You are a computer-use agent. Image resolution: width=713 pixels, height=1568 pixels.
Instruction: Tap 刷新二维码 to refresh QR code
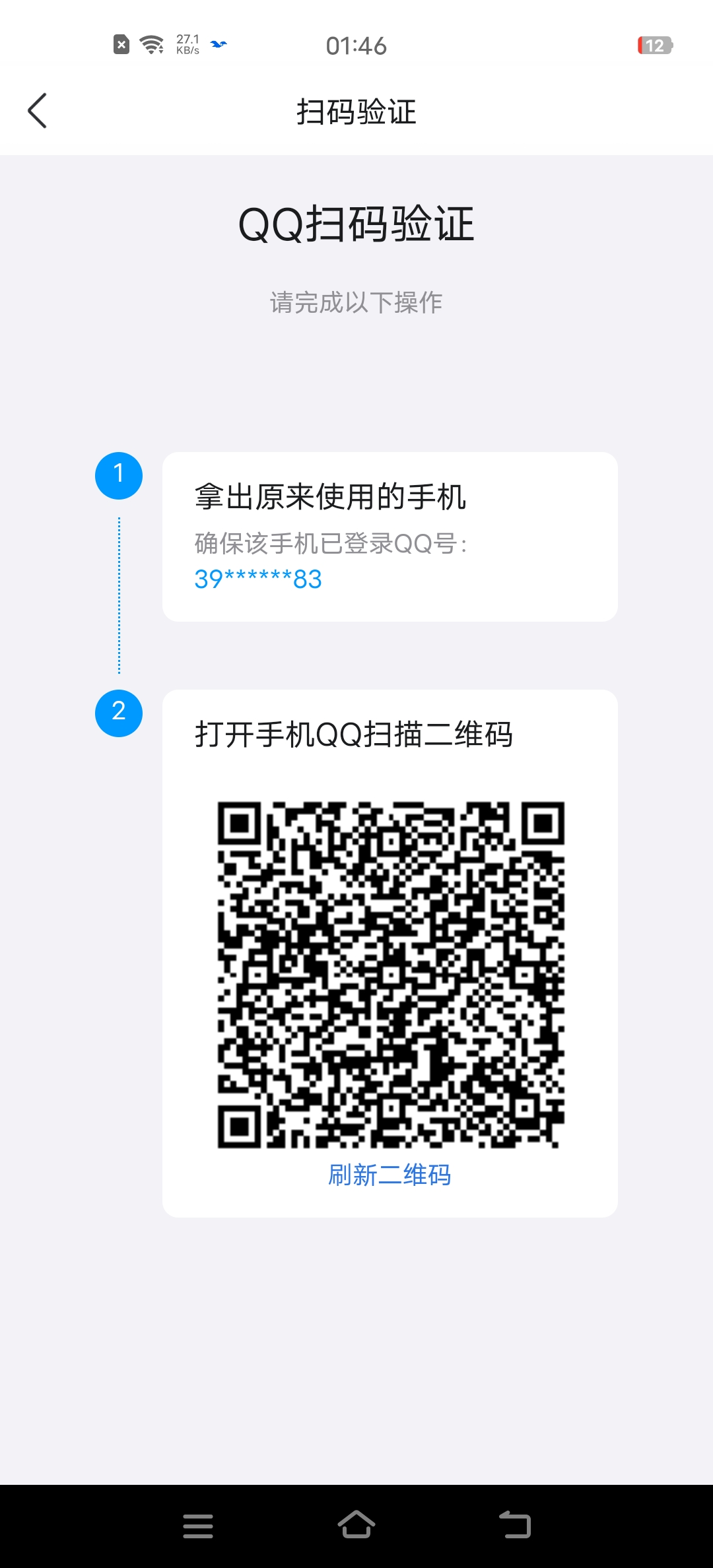[390, 1175]
